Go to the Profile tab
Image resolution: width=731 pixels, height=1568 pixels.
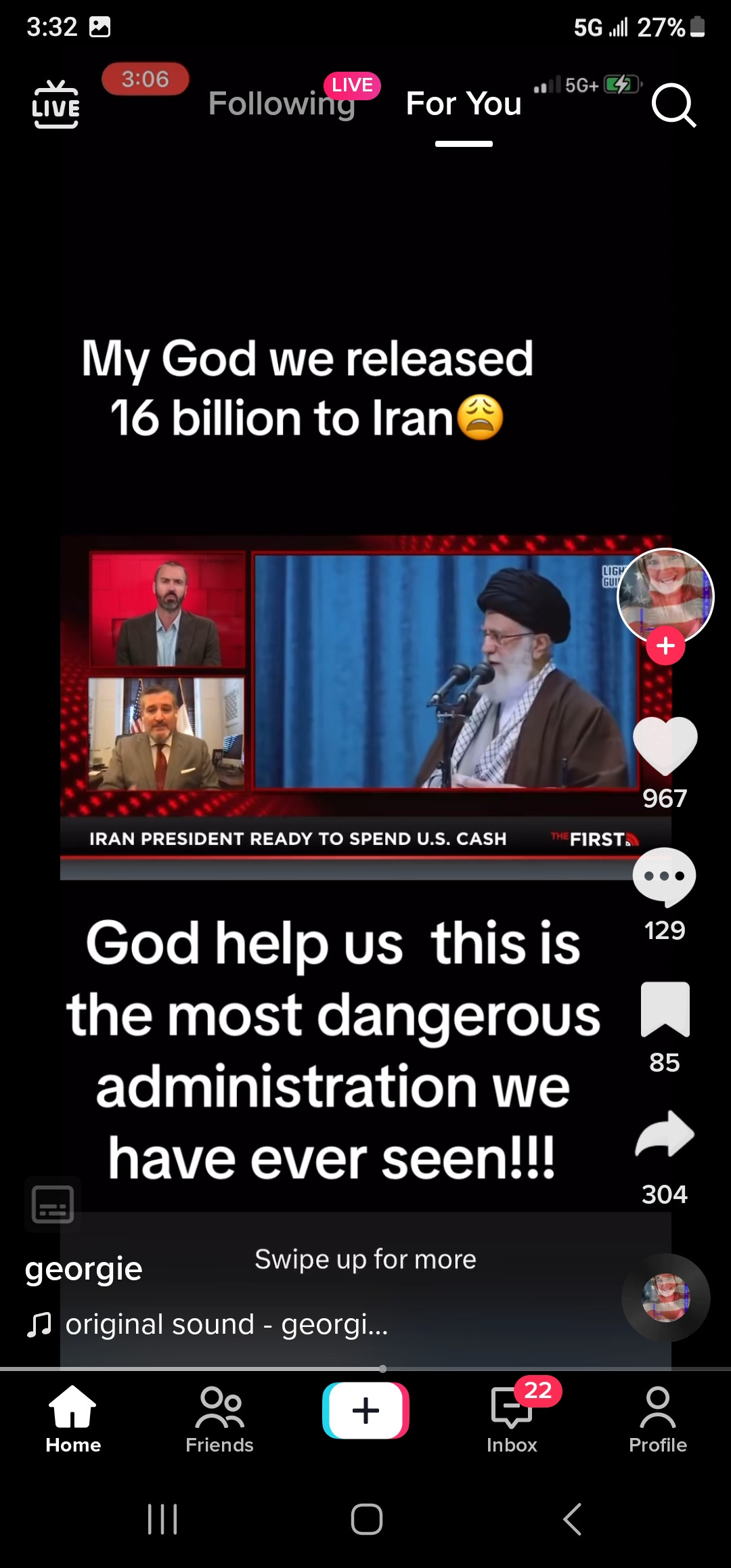(x=657, y=1419)
